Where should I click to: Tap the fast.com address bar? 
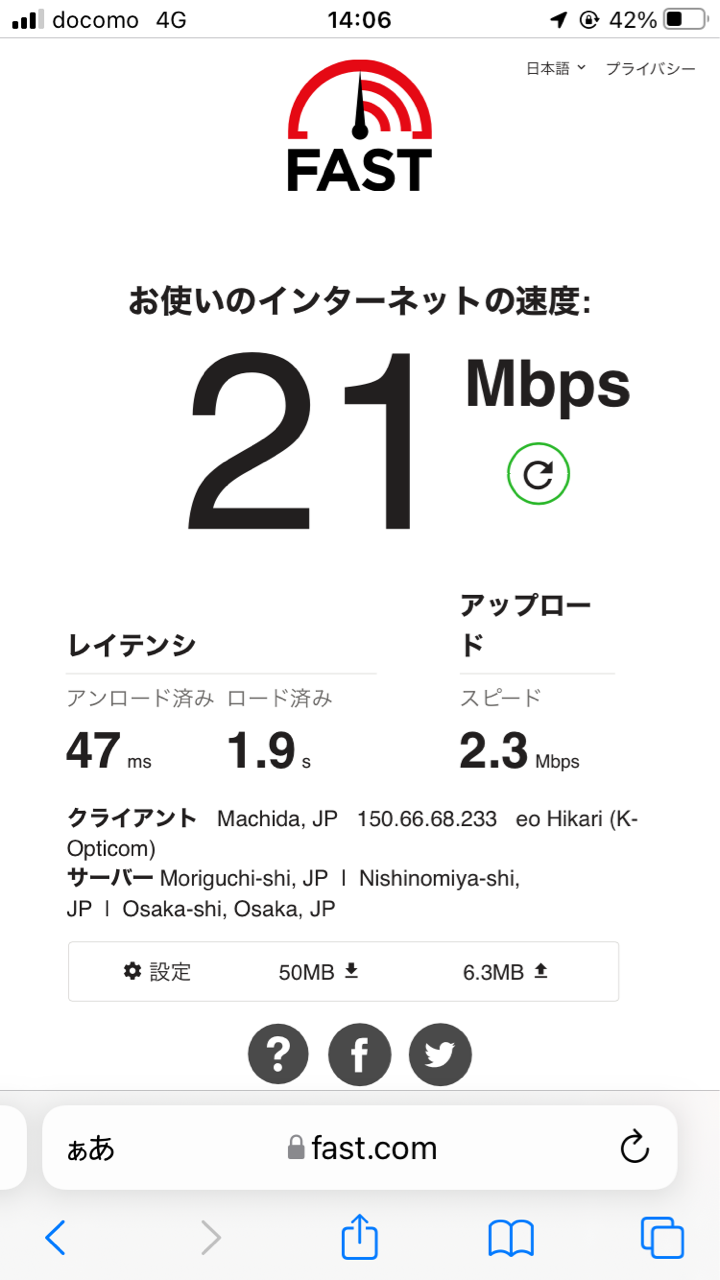(x=360, y=1147)
